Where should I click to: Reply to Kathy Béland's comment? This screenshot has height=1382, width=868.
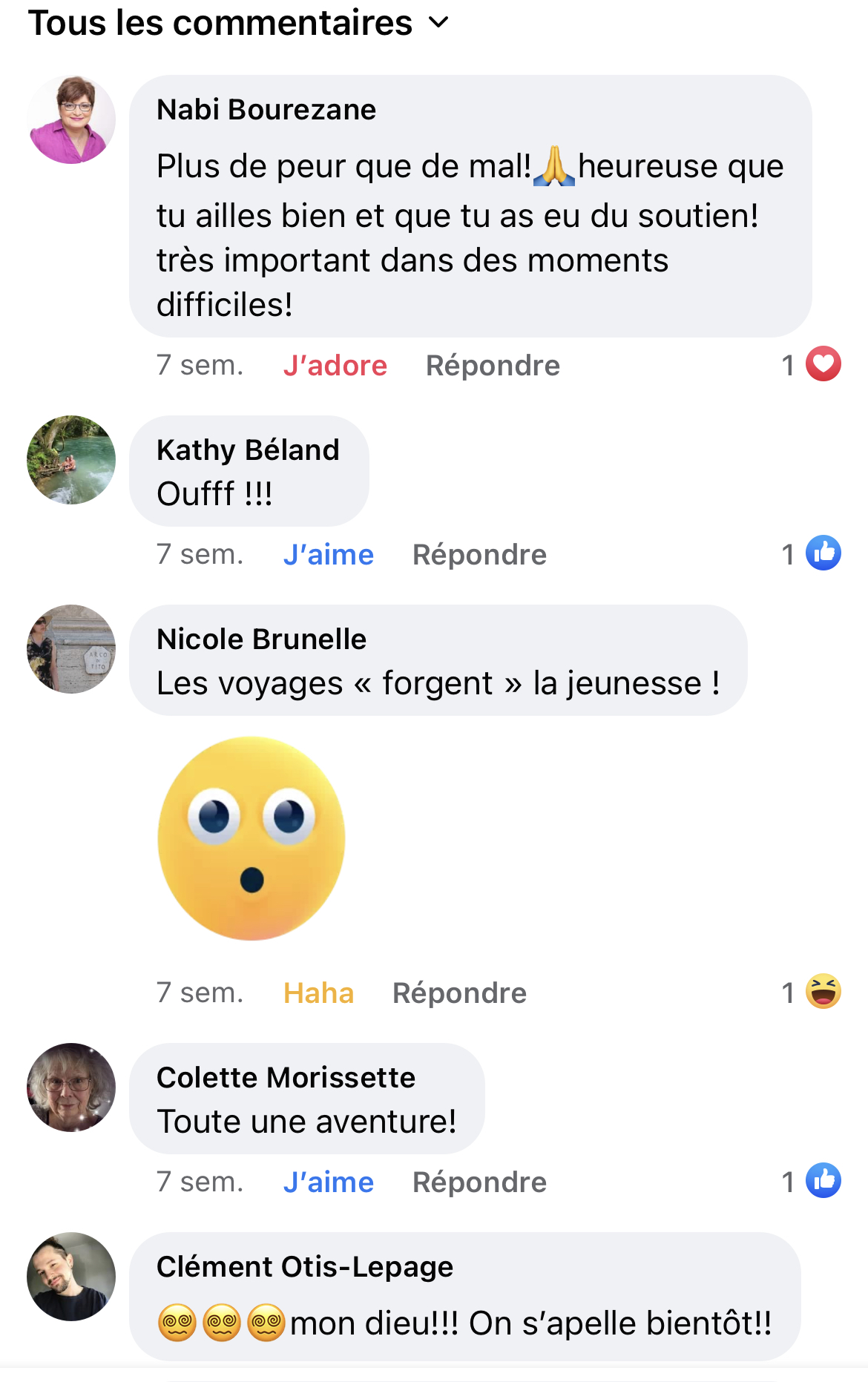[479, 555]
